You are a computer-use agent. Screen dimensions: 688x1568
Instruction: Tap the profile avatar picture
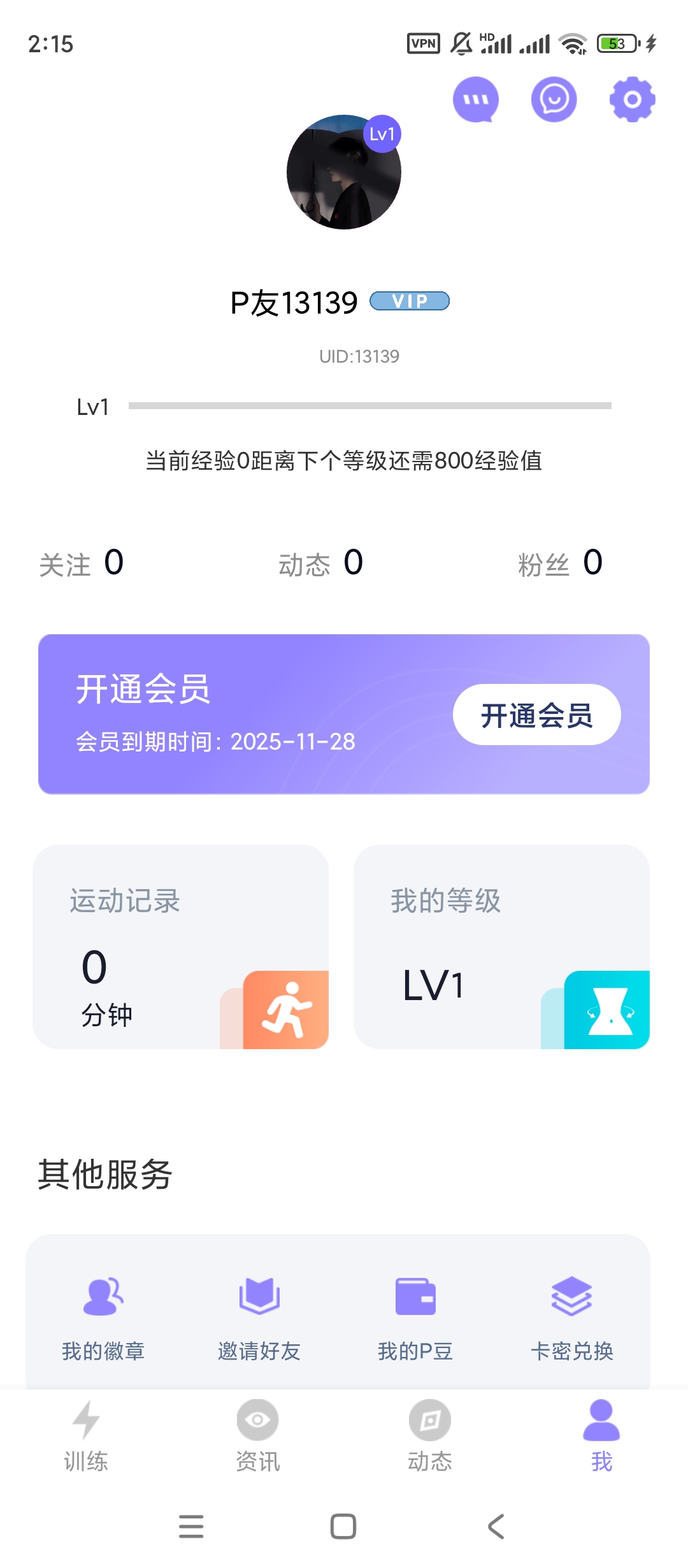(x=343, y=172)
